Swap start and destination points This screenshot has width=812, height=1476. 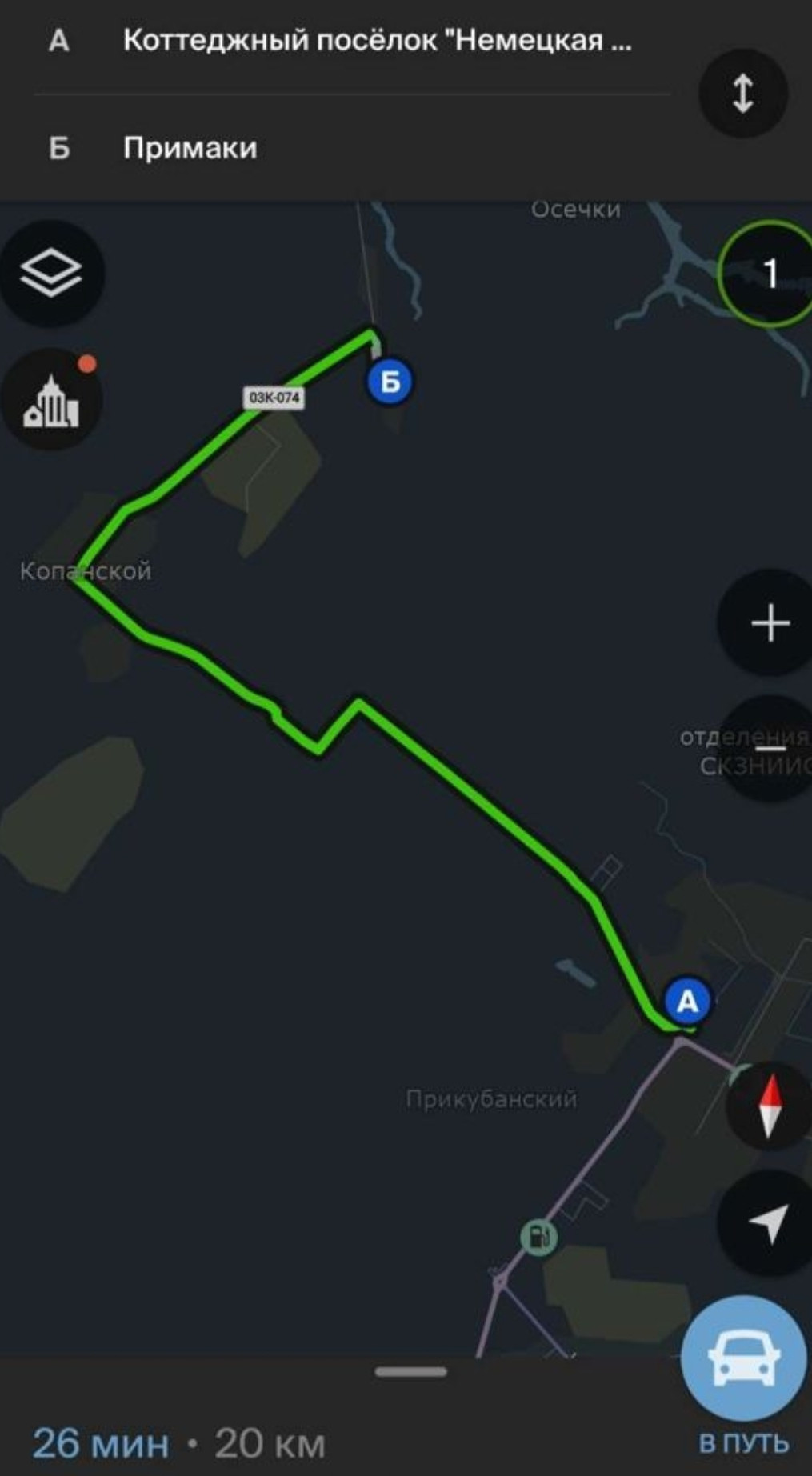(x=743, y=93)
